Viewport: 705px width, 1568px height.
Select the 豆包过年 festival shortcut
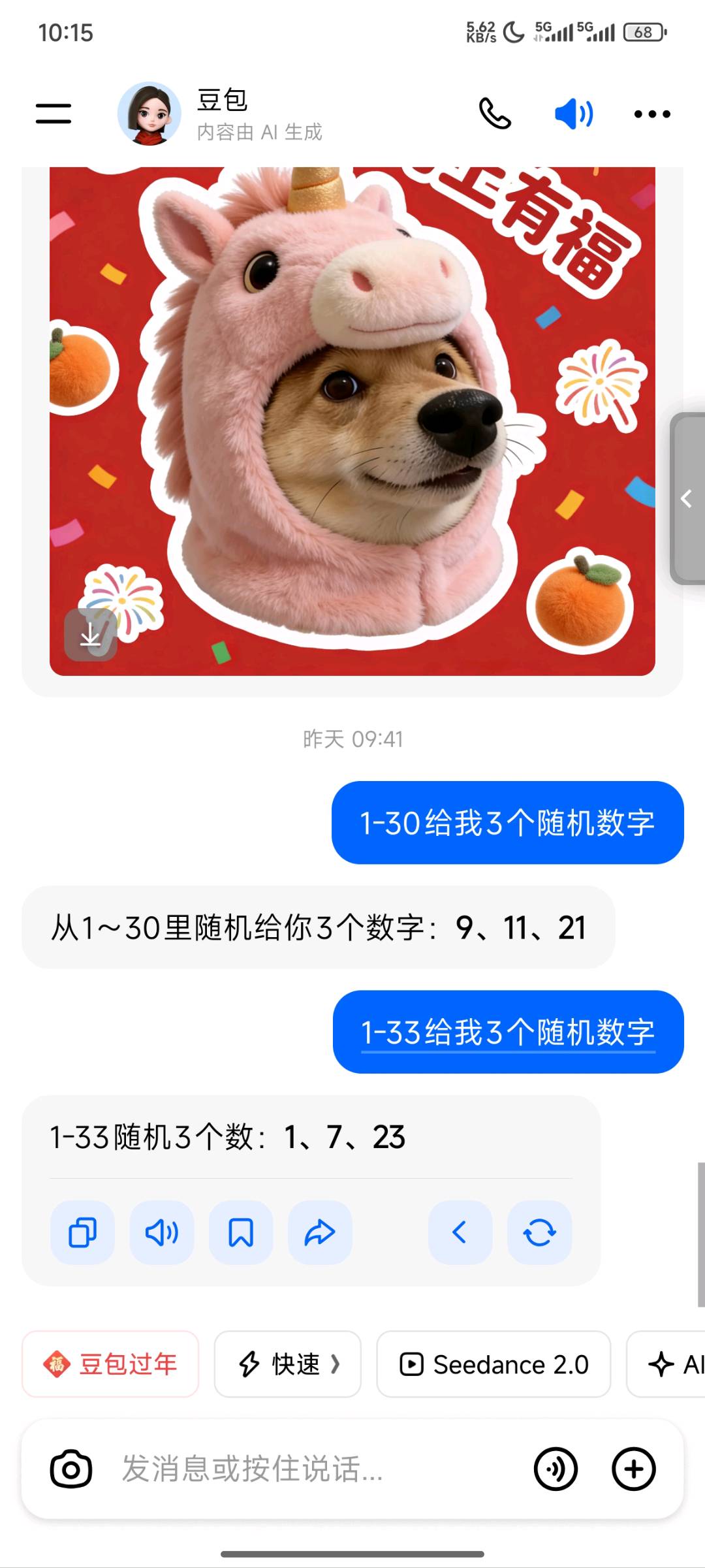tap(110, 1364)
